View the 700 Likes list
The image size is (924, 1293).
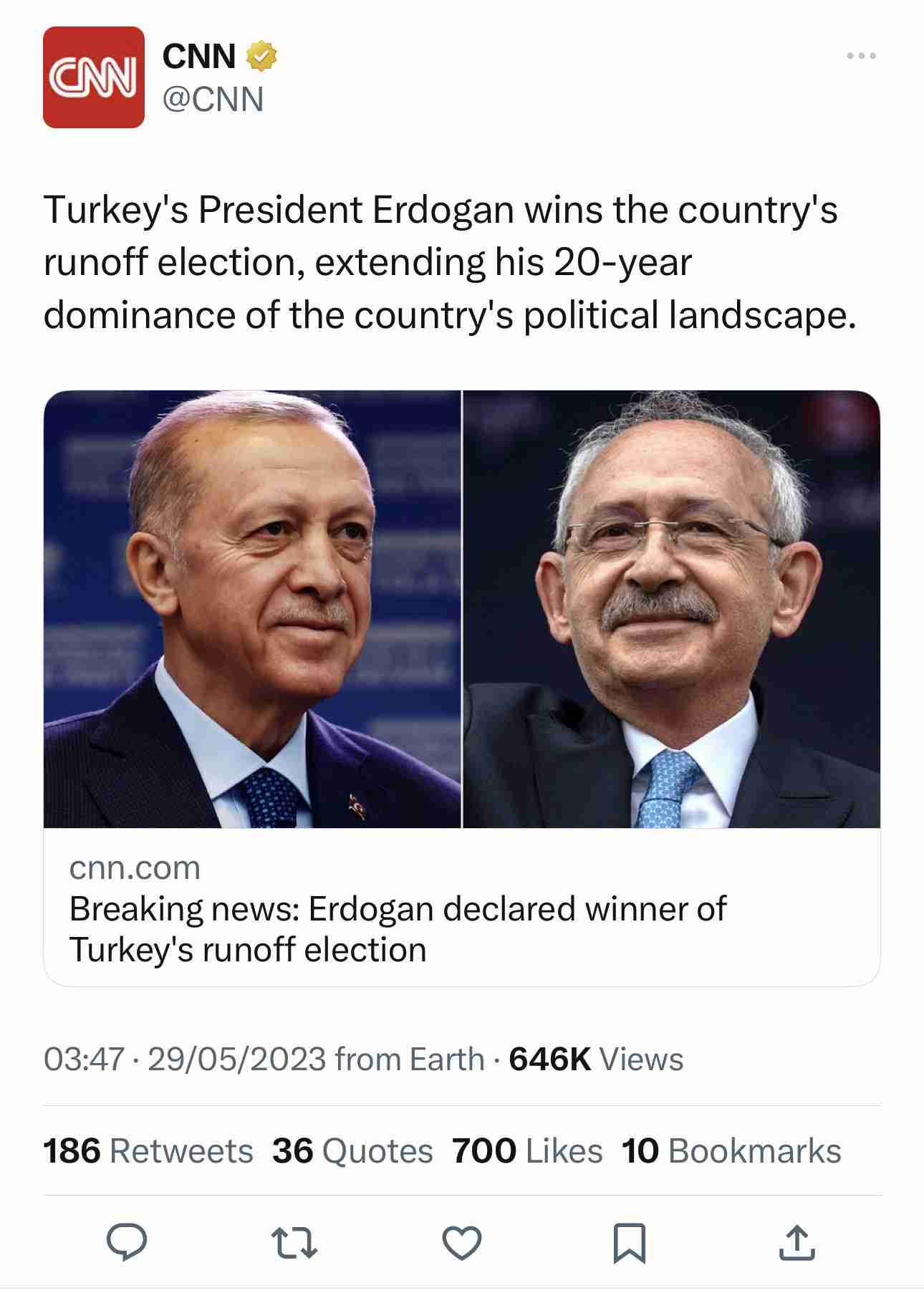[528, 1151]
